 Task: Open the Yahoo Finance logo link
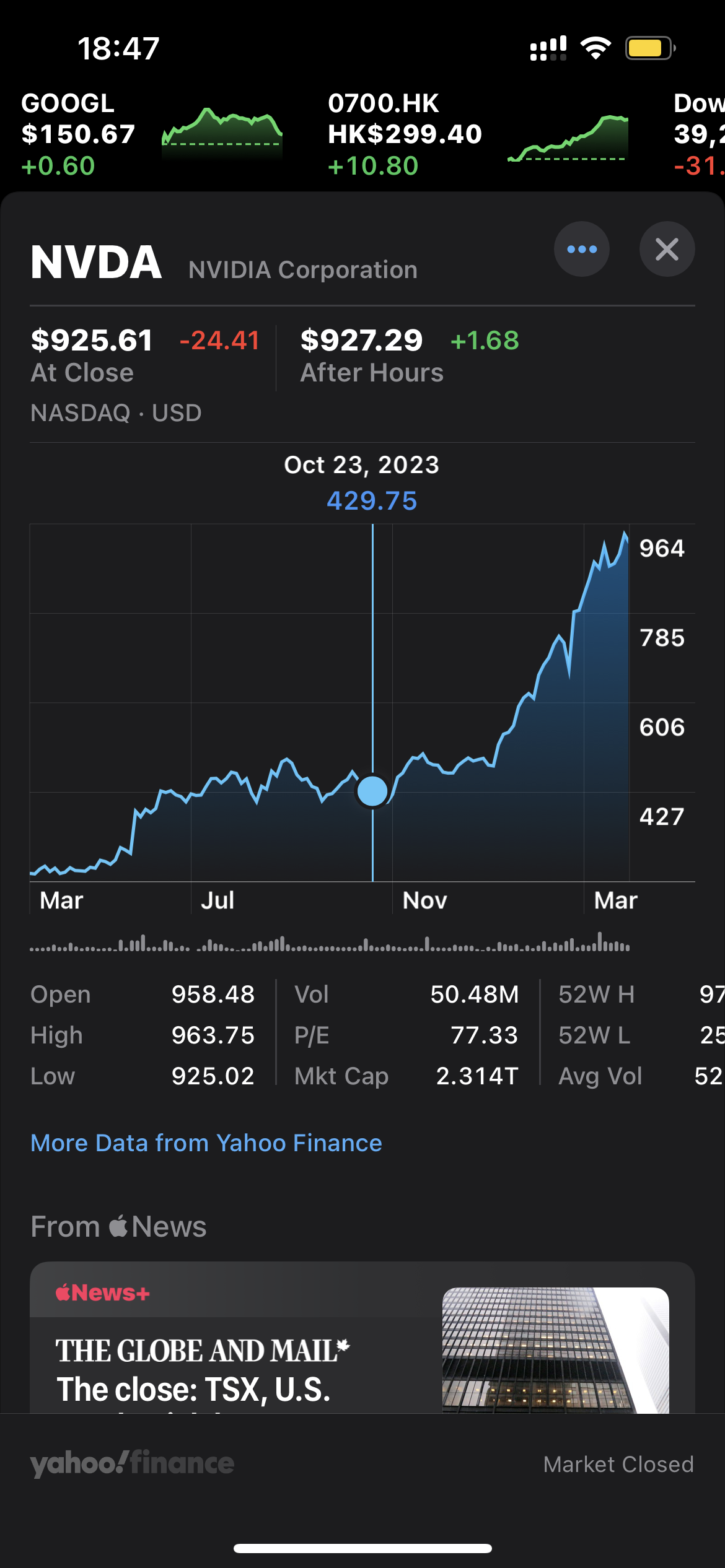tap(132, 1463)
